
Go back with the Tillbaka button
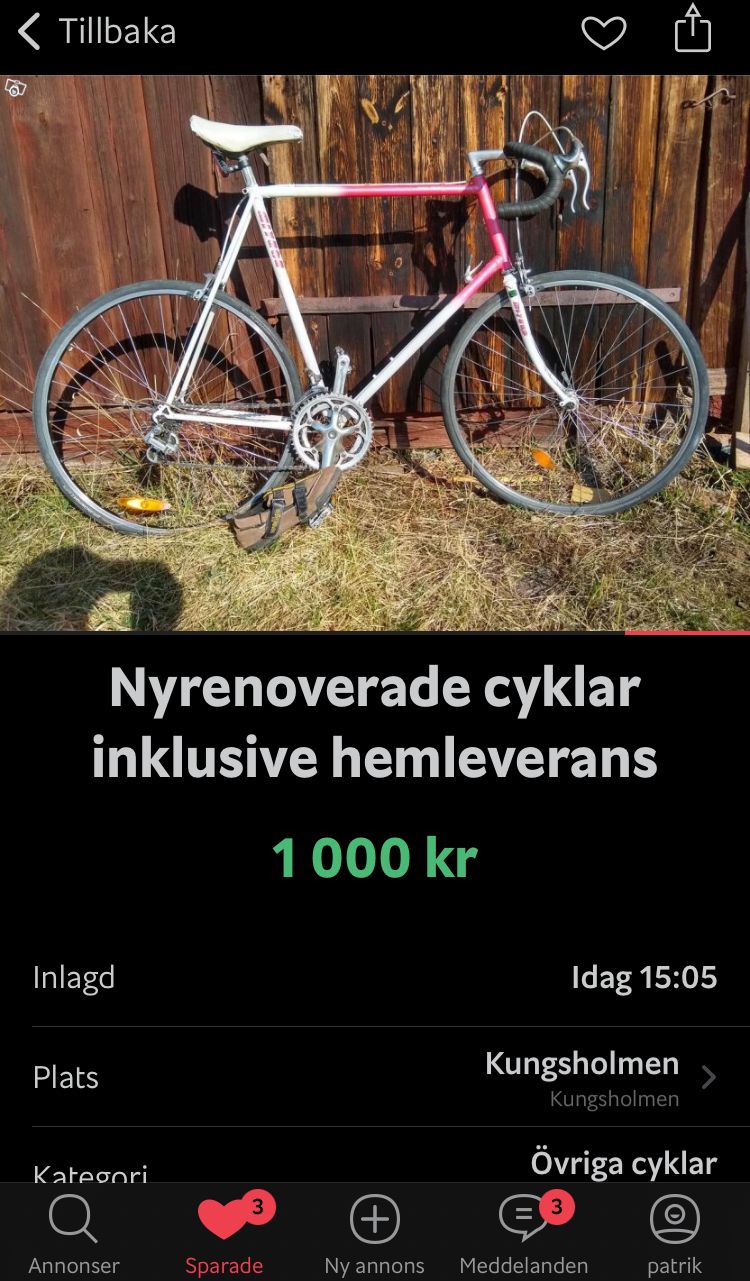[97, 32]
